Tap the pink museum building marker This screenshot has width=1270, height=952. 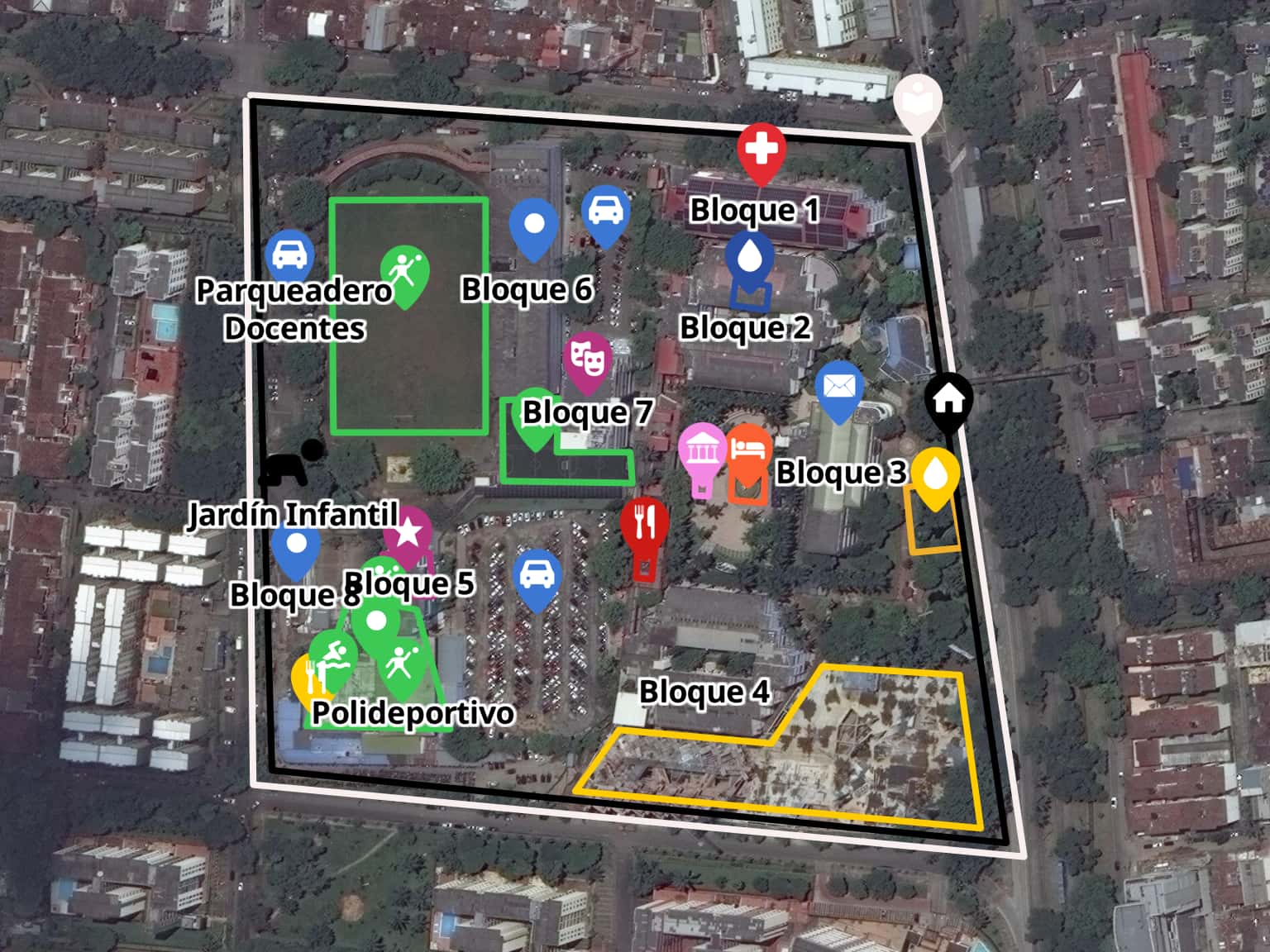pos(702,453)
